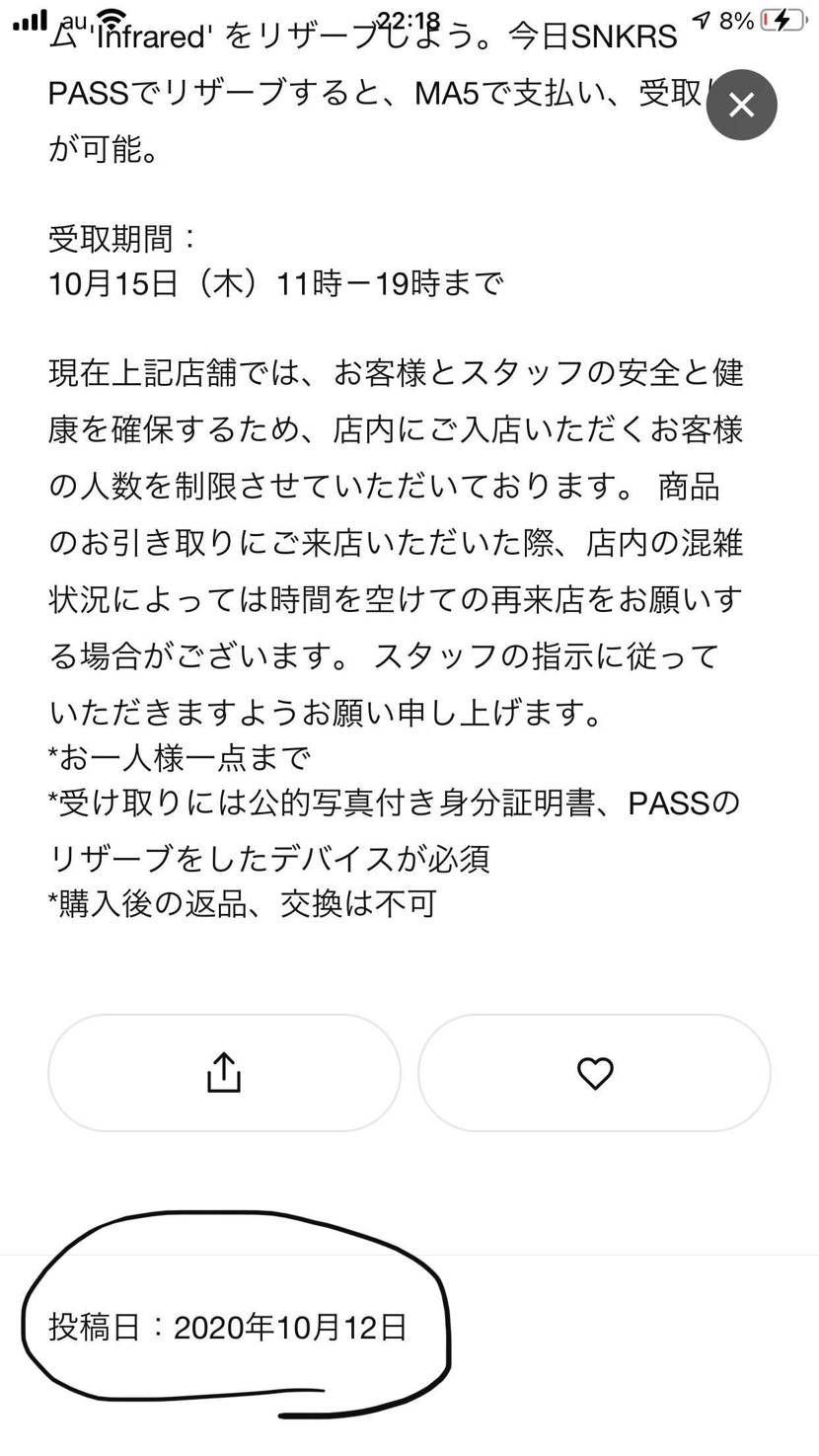The width and height of the screenshot is (819, 1456).
Task: Tap the 10月15日 pickup time line
Action: (x=276, y=284)
